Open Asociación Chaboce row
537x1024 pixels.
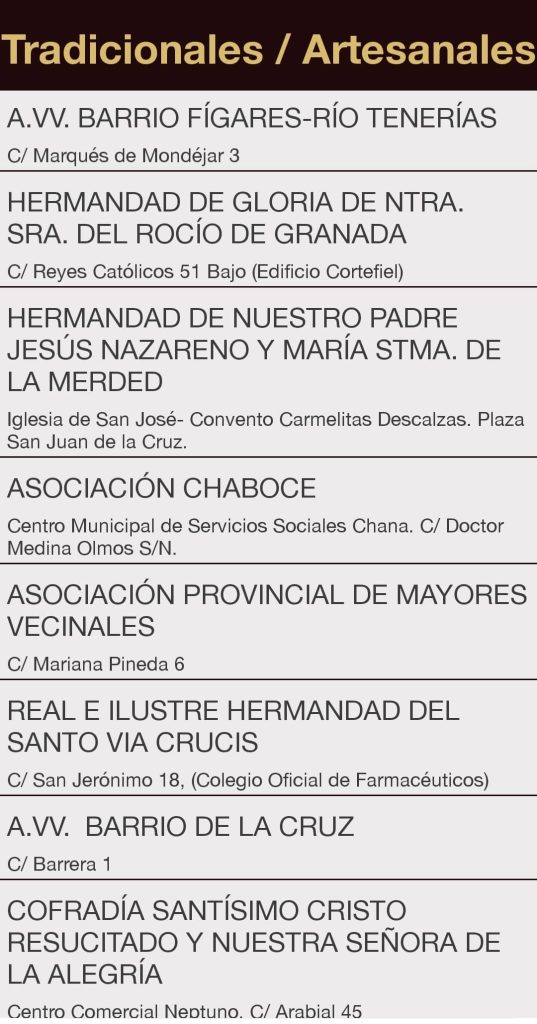268,510
